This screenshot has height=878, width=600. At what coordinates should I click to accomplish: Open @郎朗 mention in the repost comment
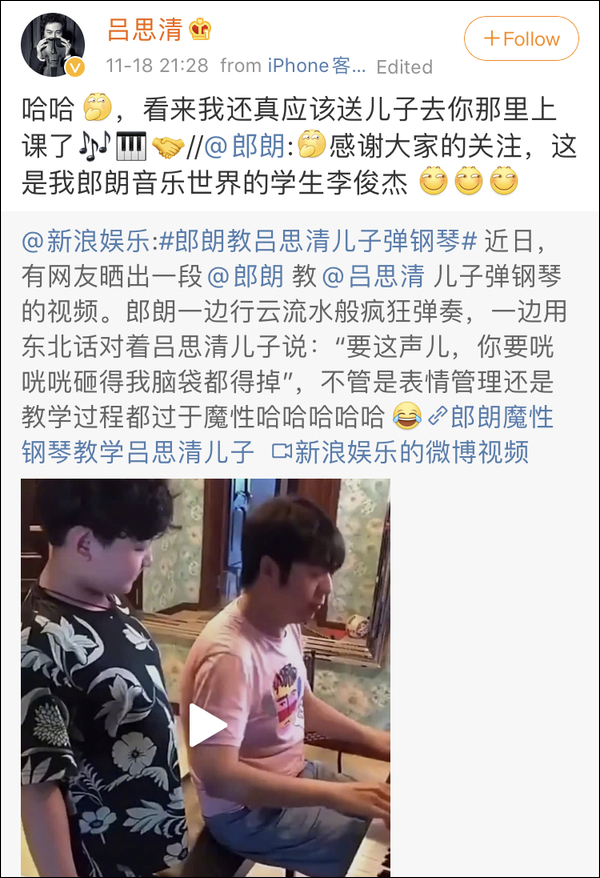245,146
